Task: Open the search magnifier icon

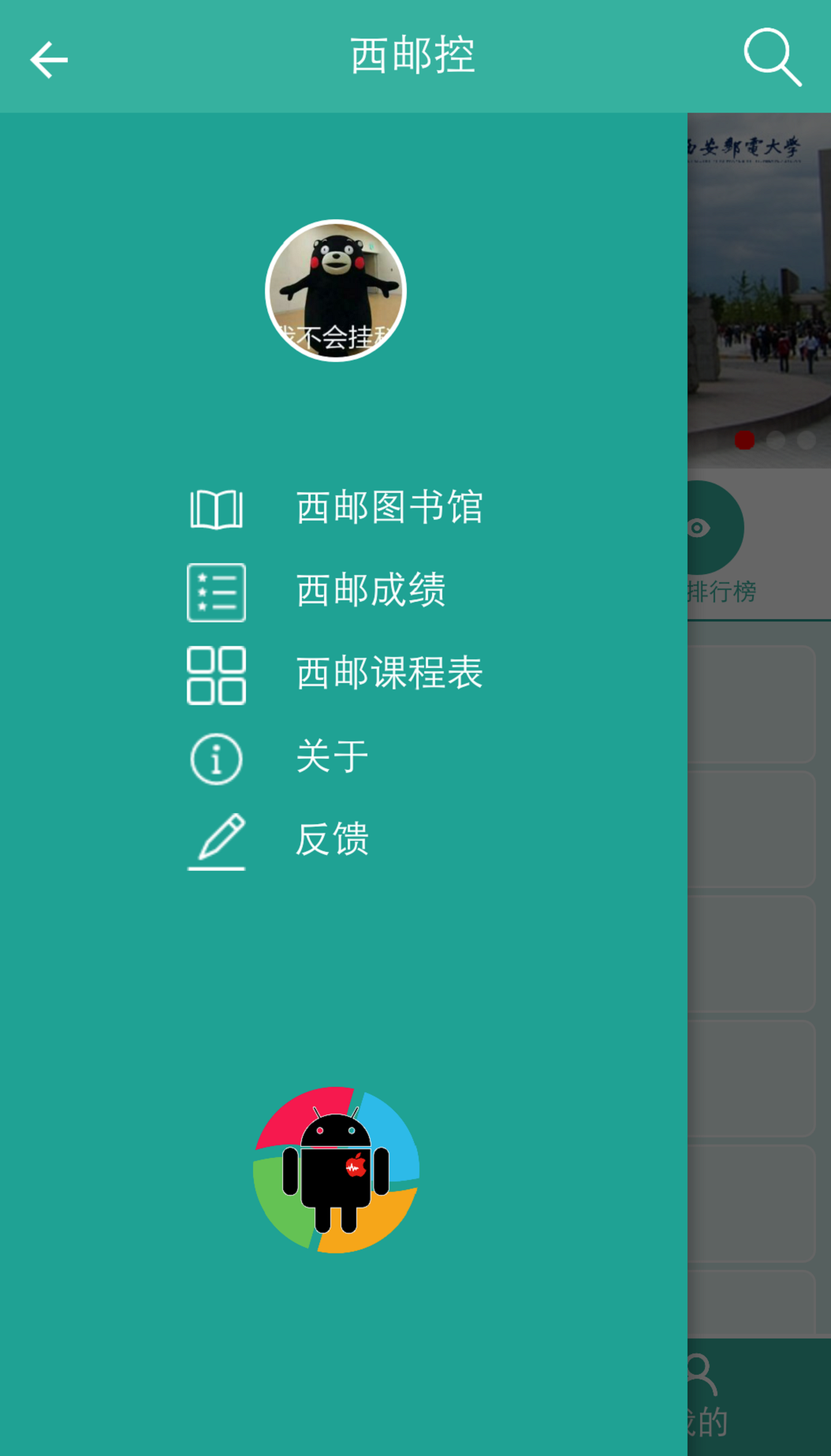Action: 772,57
